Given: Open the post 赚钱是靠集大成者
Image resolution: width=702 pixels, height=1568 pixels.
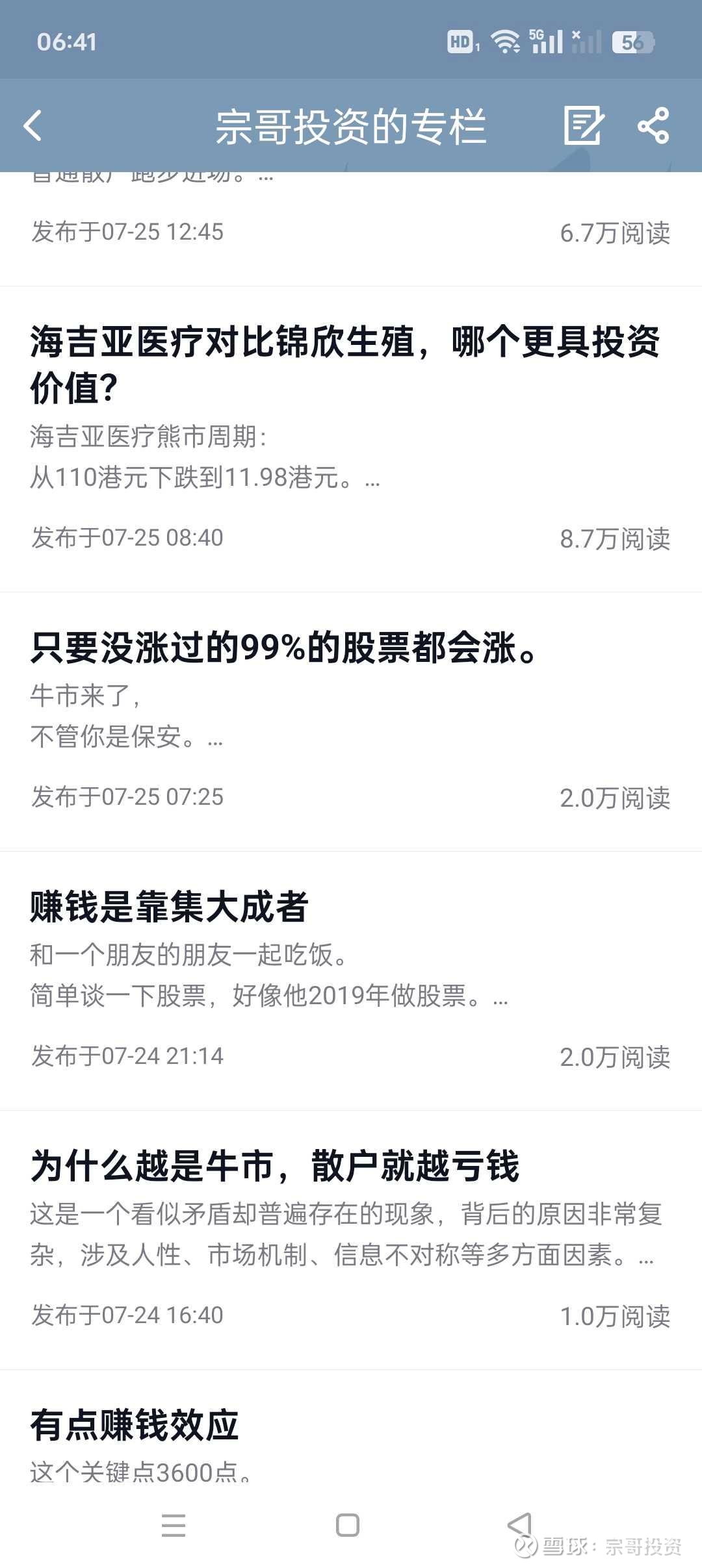Looking at the screenshot, I should point(351,981).
